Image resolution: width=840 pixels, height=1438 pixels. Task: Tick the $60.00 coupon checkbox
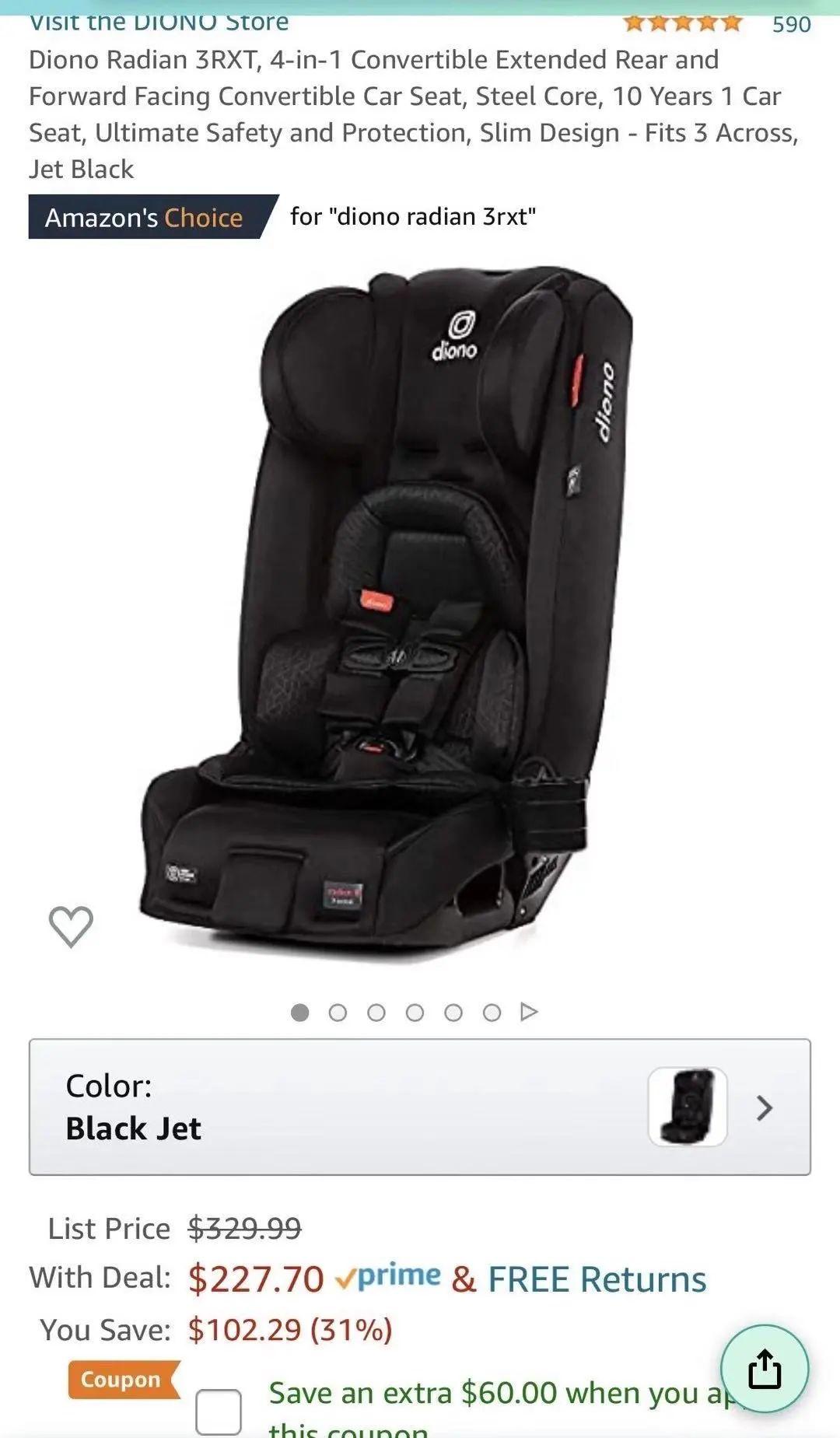[x=219, y=1412]
